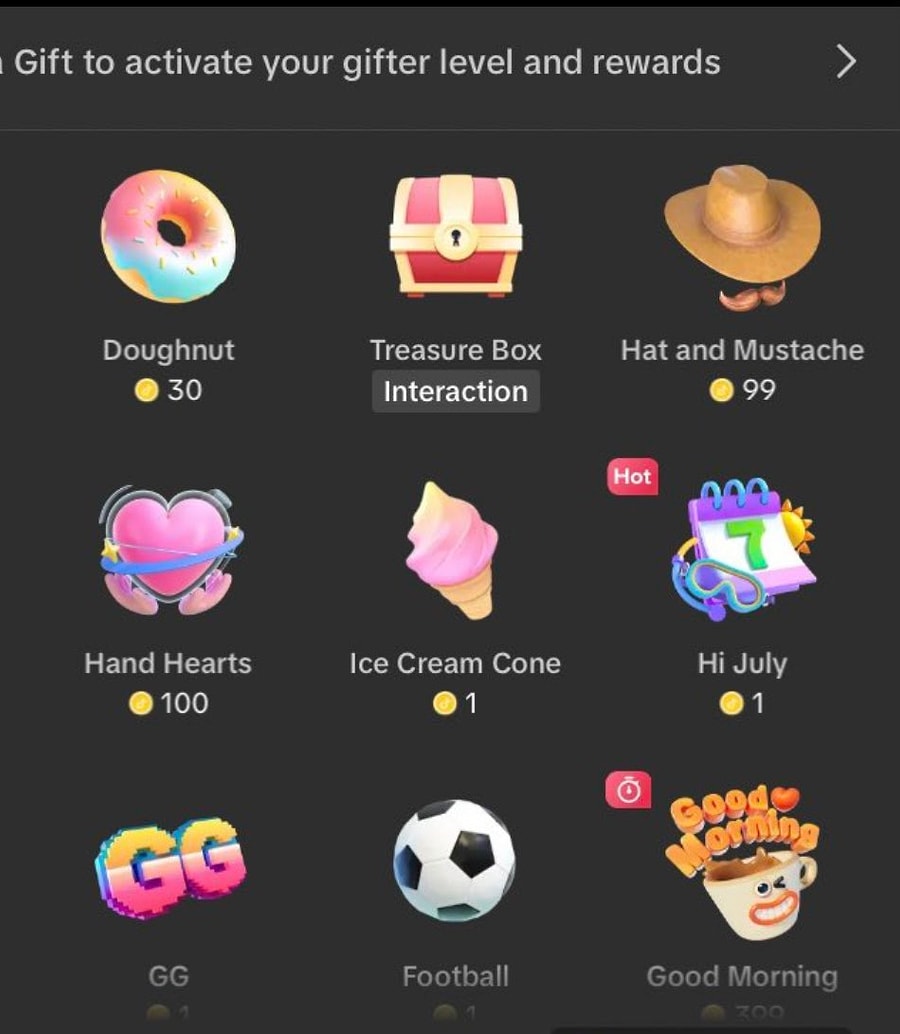
Task: Pick the Hat and Mustache gift
Action: pos(742,236)
